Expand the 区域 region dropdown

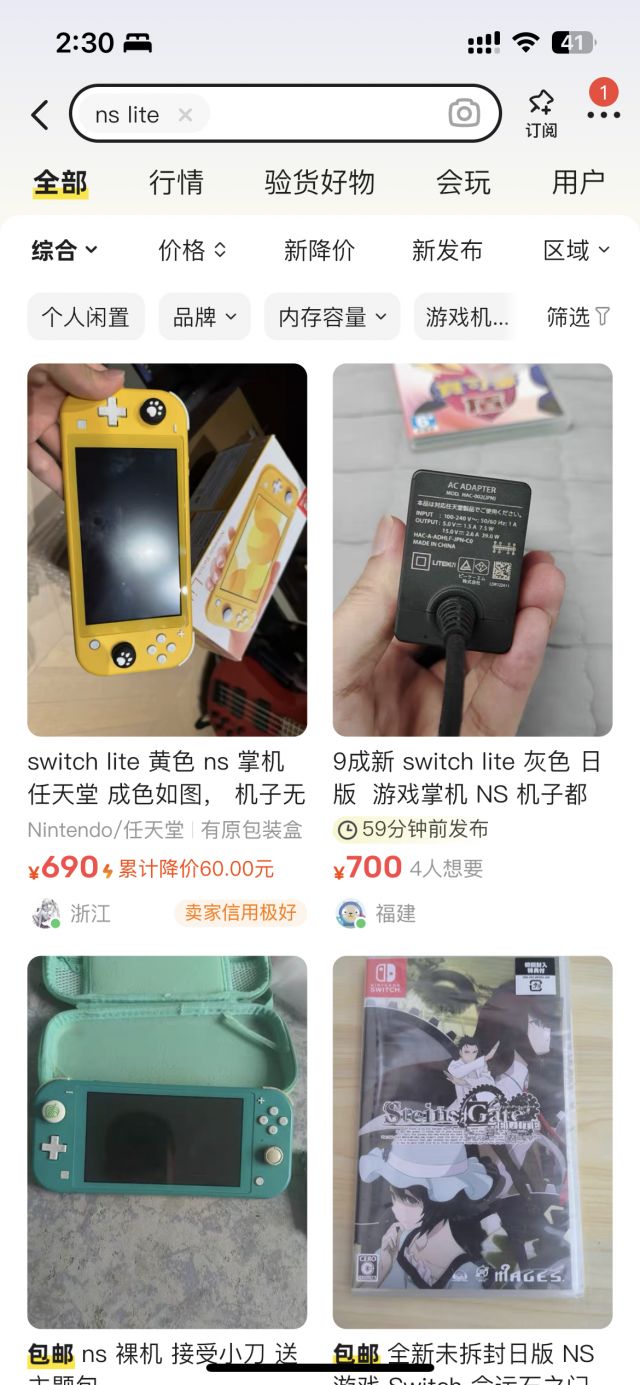[x=576, y=250]
